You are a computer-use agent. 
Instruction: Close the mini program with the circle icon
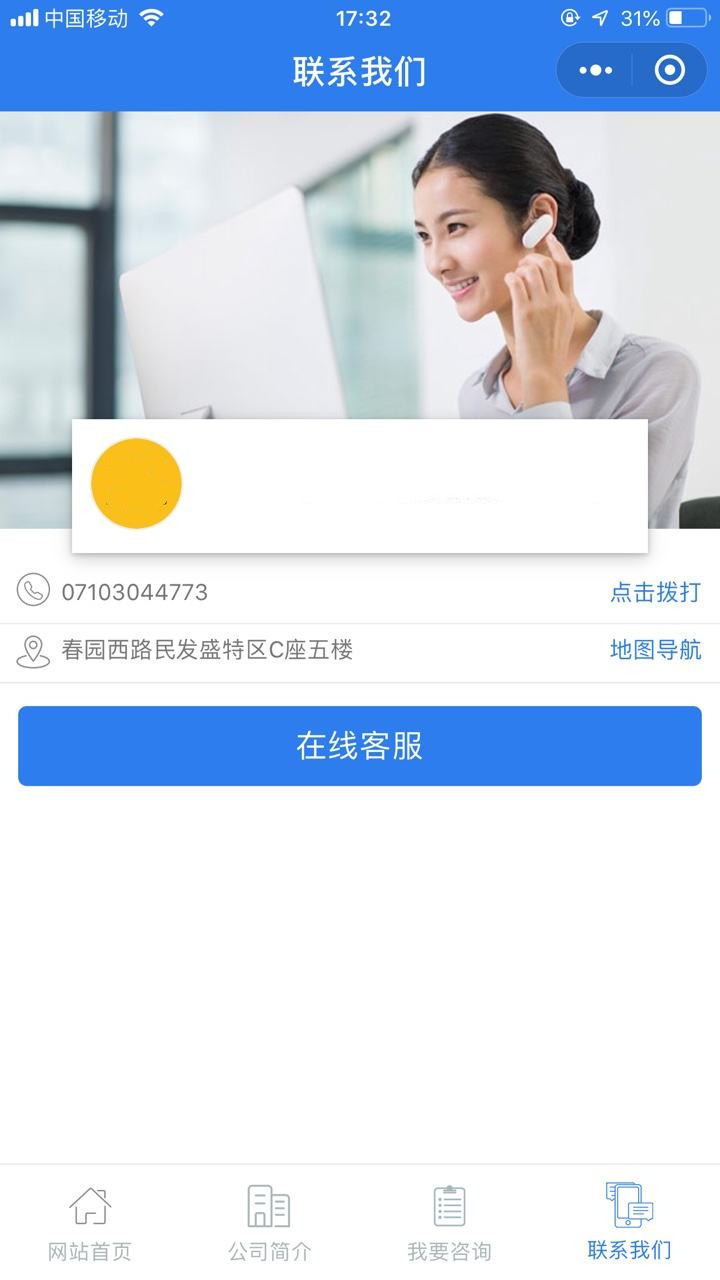tap(669, 70)
